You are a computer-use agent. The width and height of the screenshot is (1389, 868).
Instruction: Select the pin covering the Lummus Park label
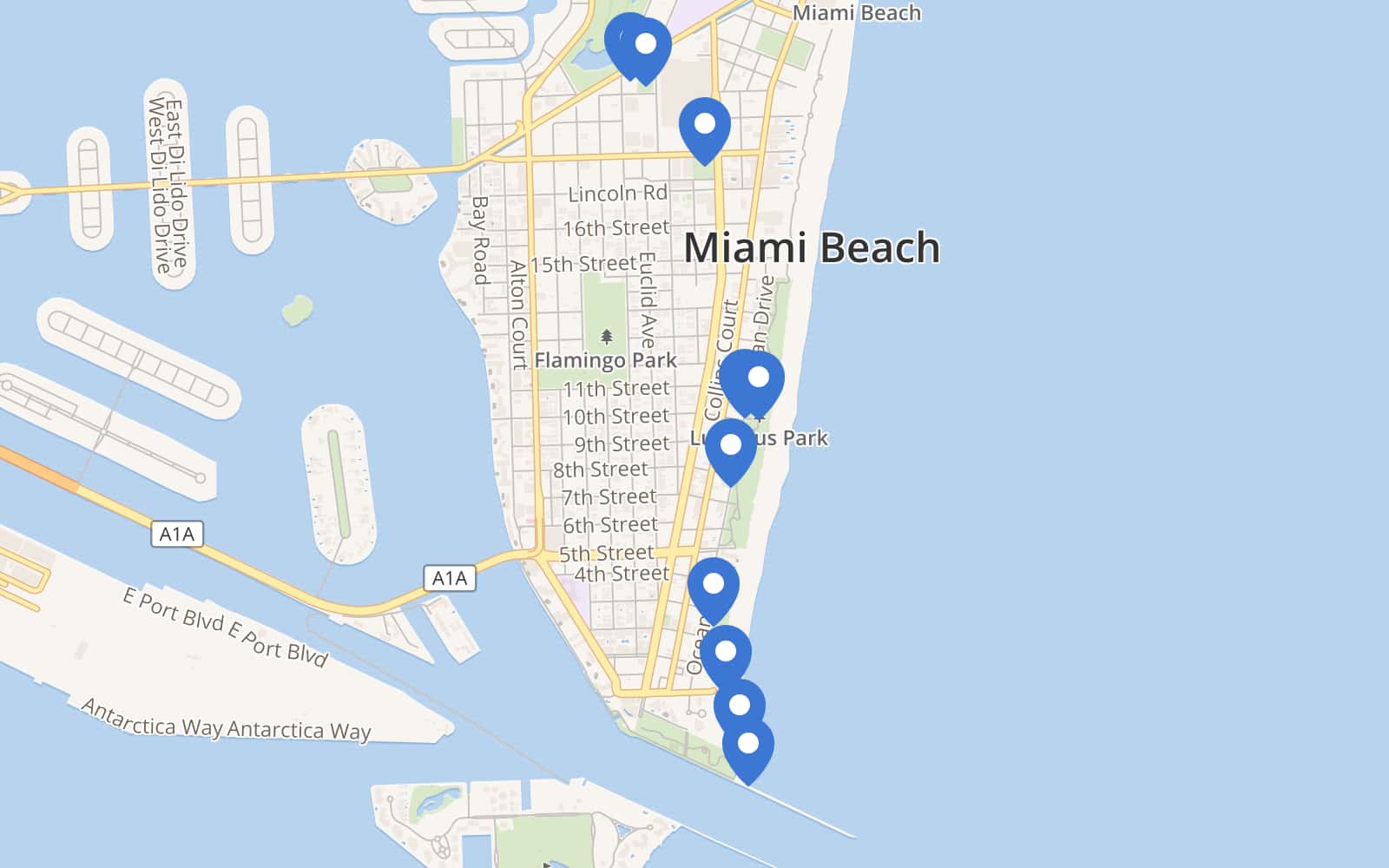coord(731,448)
